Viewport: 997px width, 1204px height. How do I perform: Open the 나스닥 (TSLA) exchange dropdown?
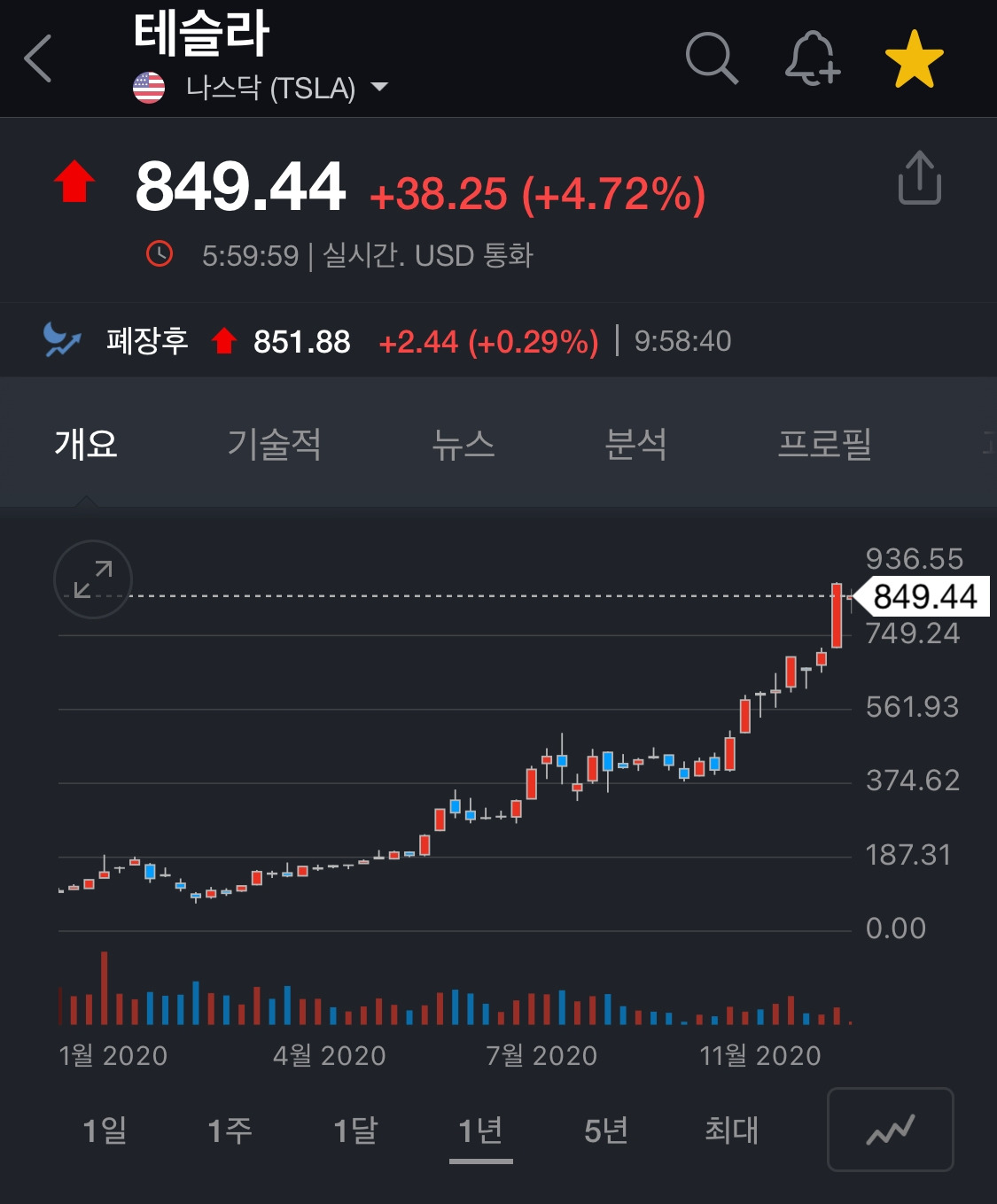[261, 88]
